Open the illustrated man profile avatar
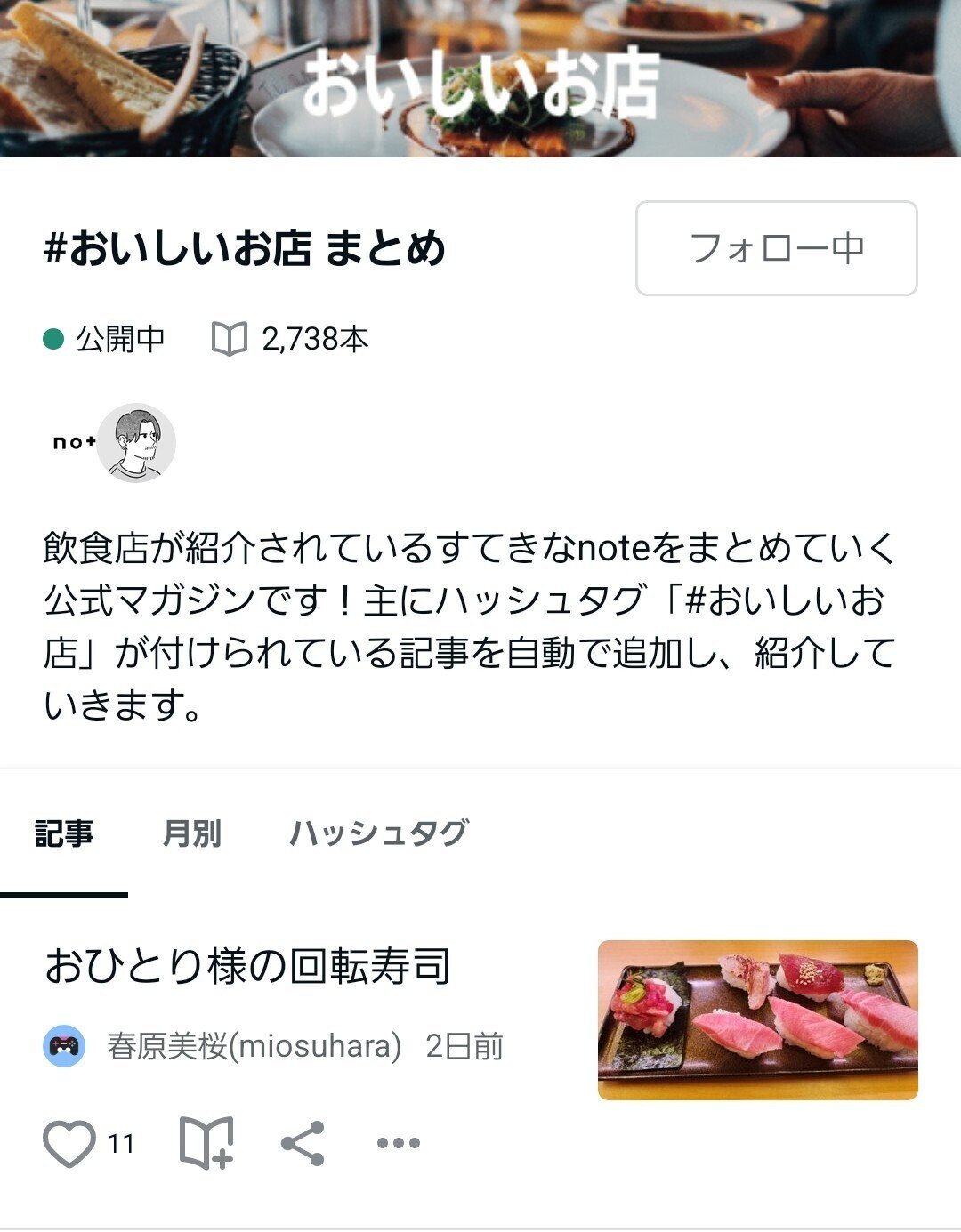 tap(136, 442)
